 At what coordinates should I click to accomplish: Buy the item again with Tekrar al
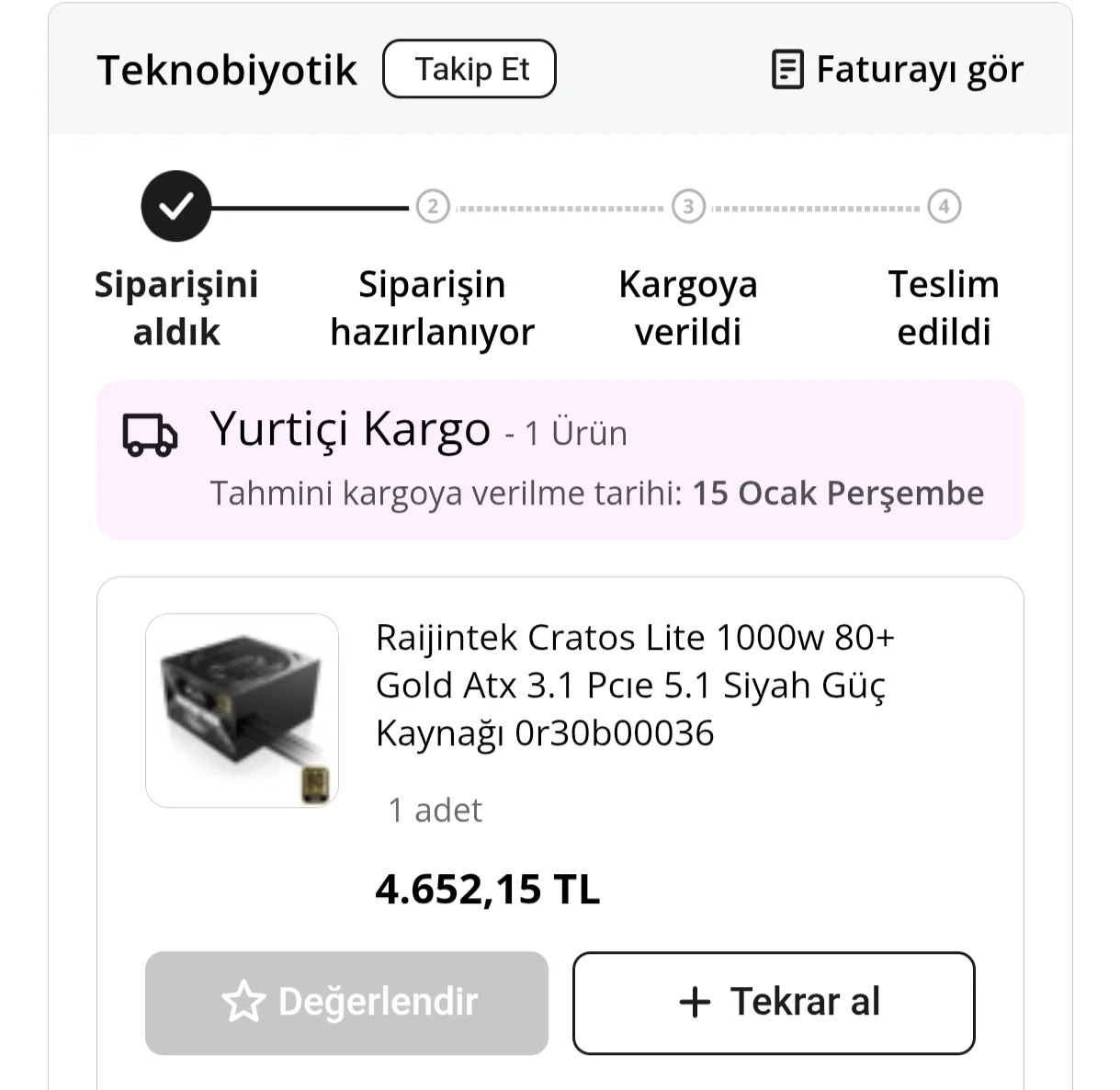click(x=774, y=1003)
